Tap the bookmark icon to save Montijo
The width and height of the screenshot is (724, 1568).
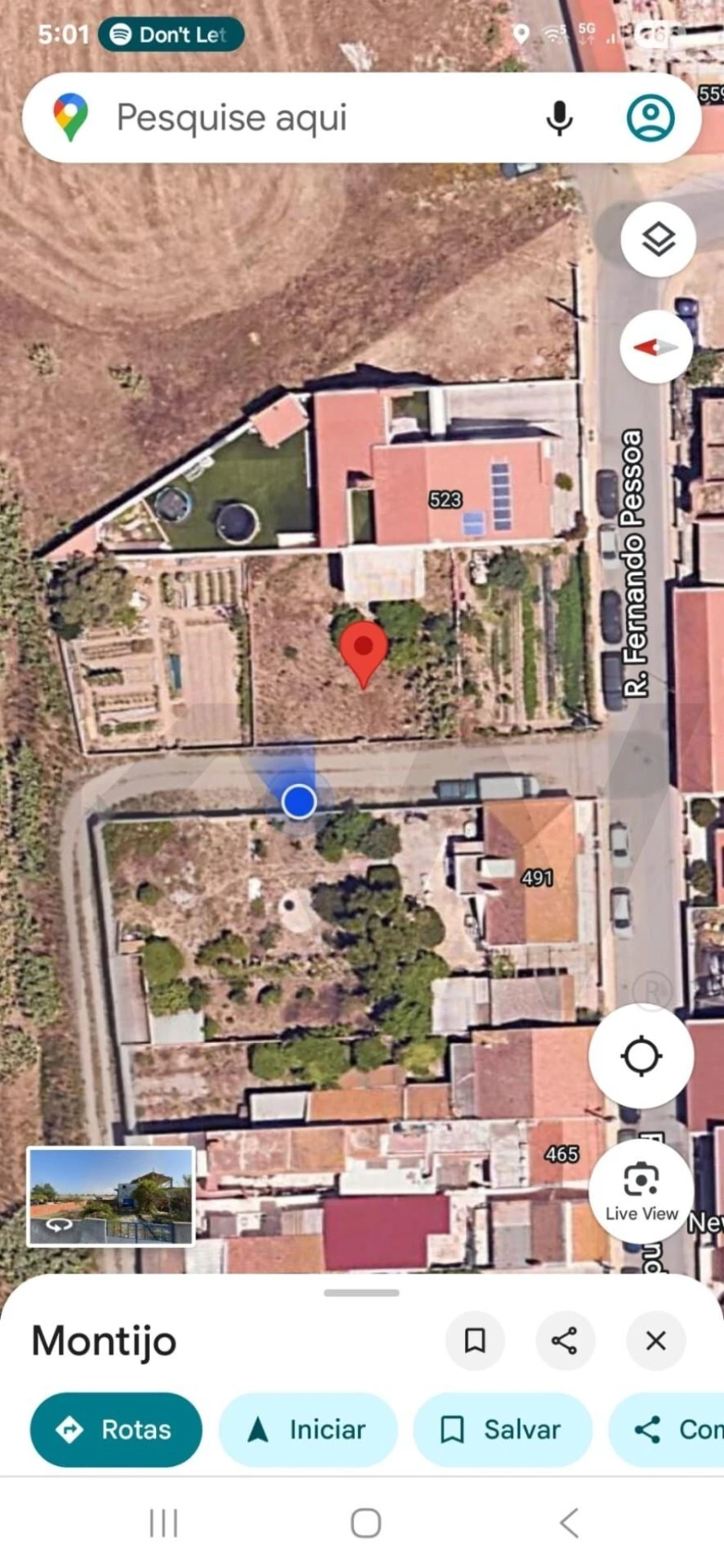(x=475, y=1340)
